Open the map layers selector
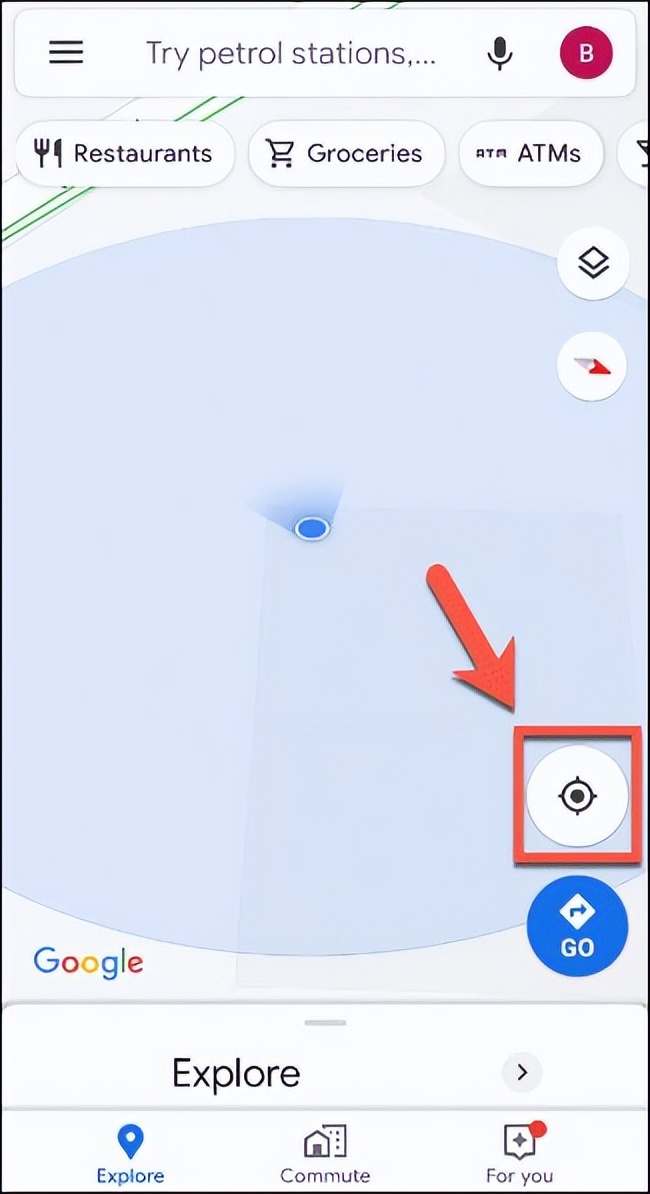Image resolution: width=650 pixels, height=1194 pixels. (593, 263)
